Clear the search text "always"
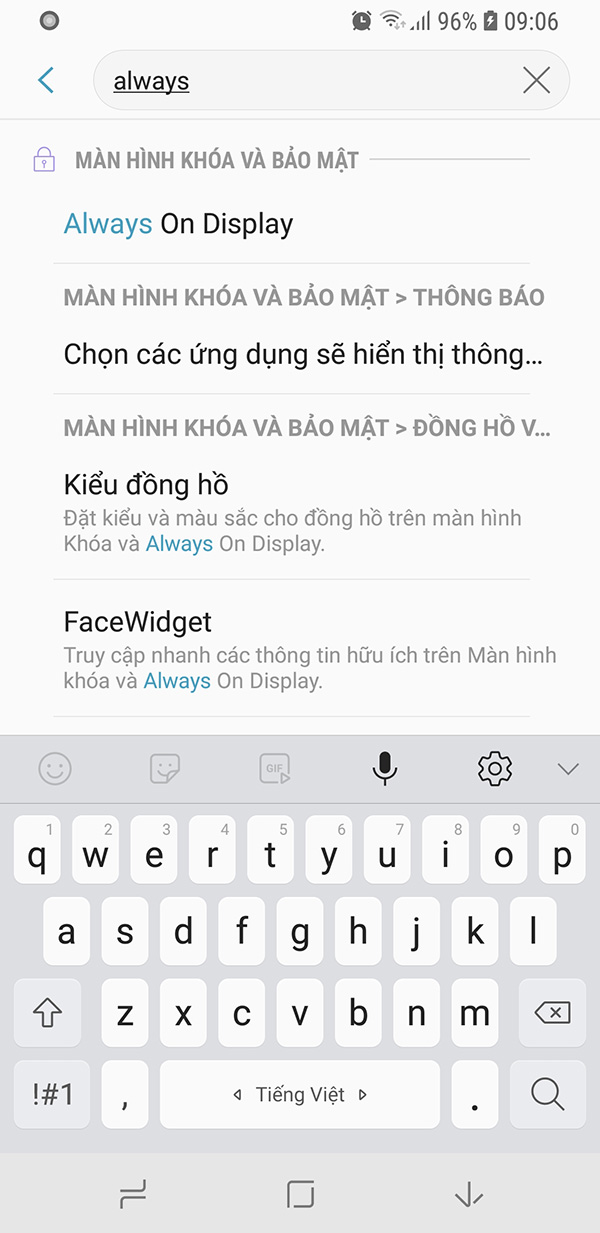This screenshot has width=600, height=1233. 537,81
